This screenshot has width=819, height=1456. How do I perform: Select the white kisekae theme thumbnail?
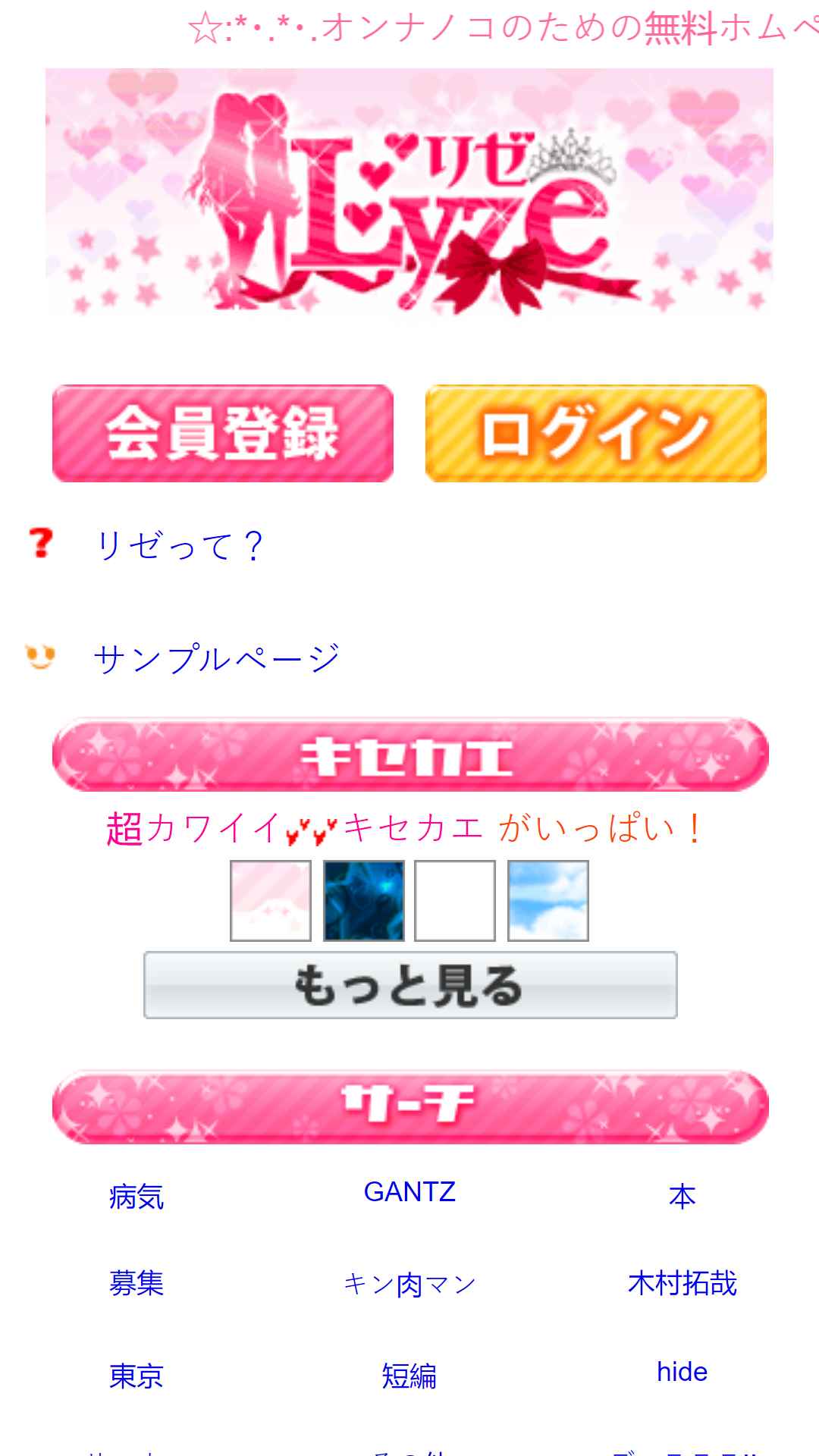click(455, 900)
